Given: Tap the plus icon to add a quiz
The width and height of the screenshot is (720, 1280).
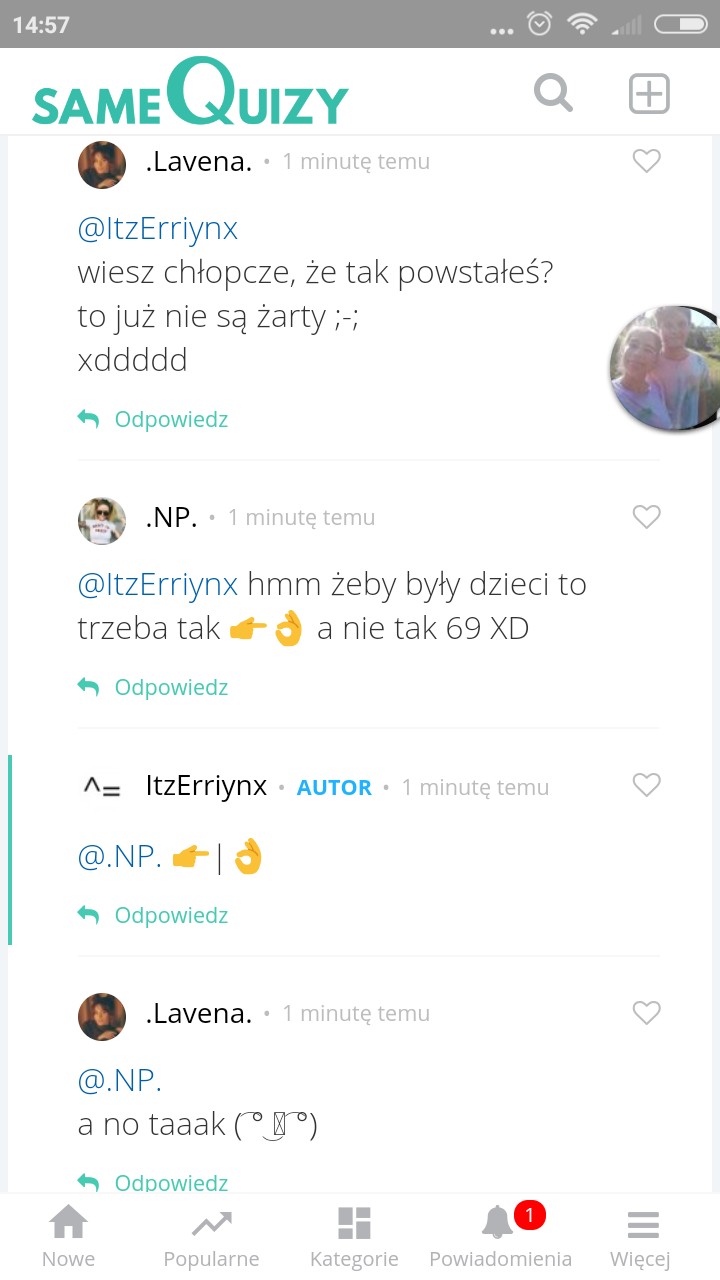Looking at the screenshot, I should pos(648,94).
